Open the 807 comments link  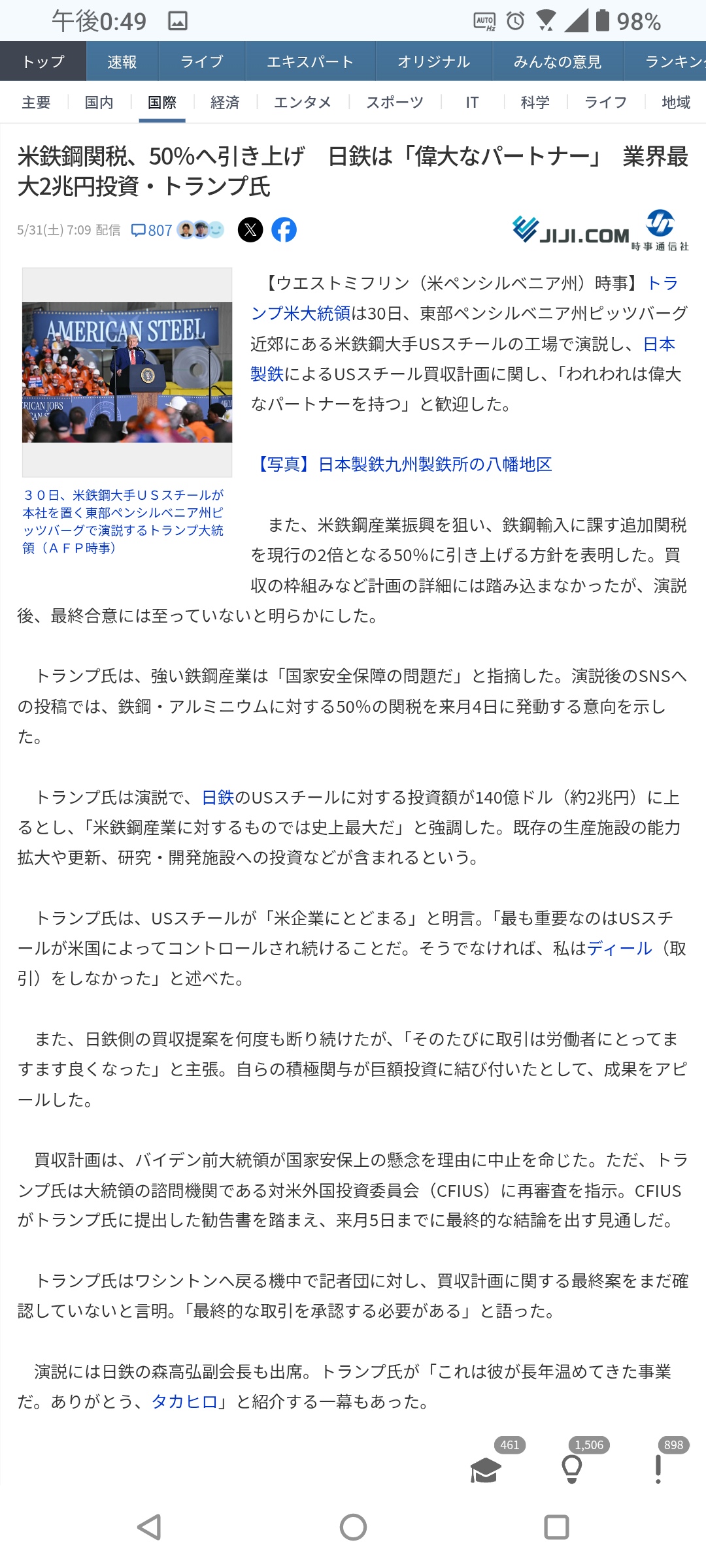click(152, 230)
